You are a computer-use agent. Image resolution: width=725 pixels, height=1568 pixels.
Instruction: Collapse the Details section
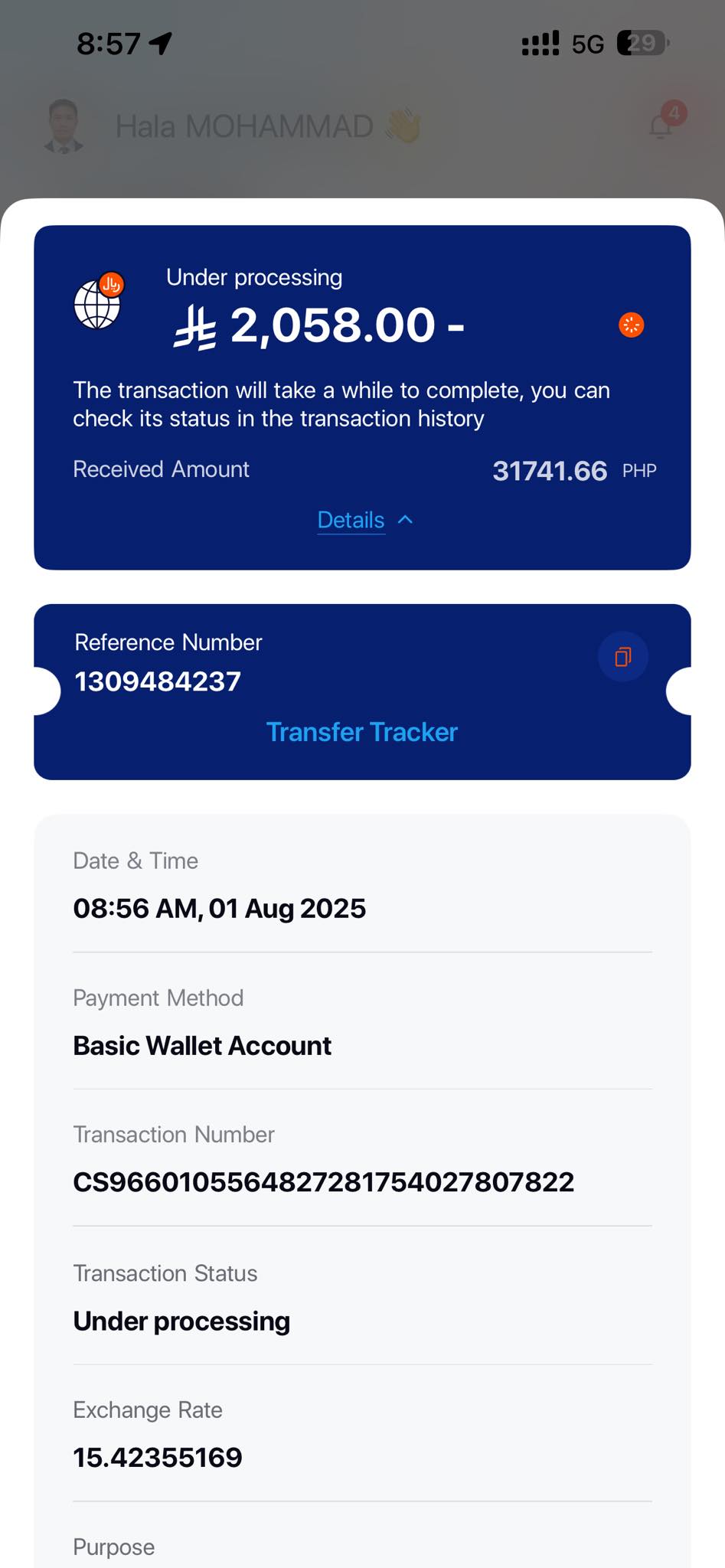point(364,521)
